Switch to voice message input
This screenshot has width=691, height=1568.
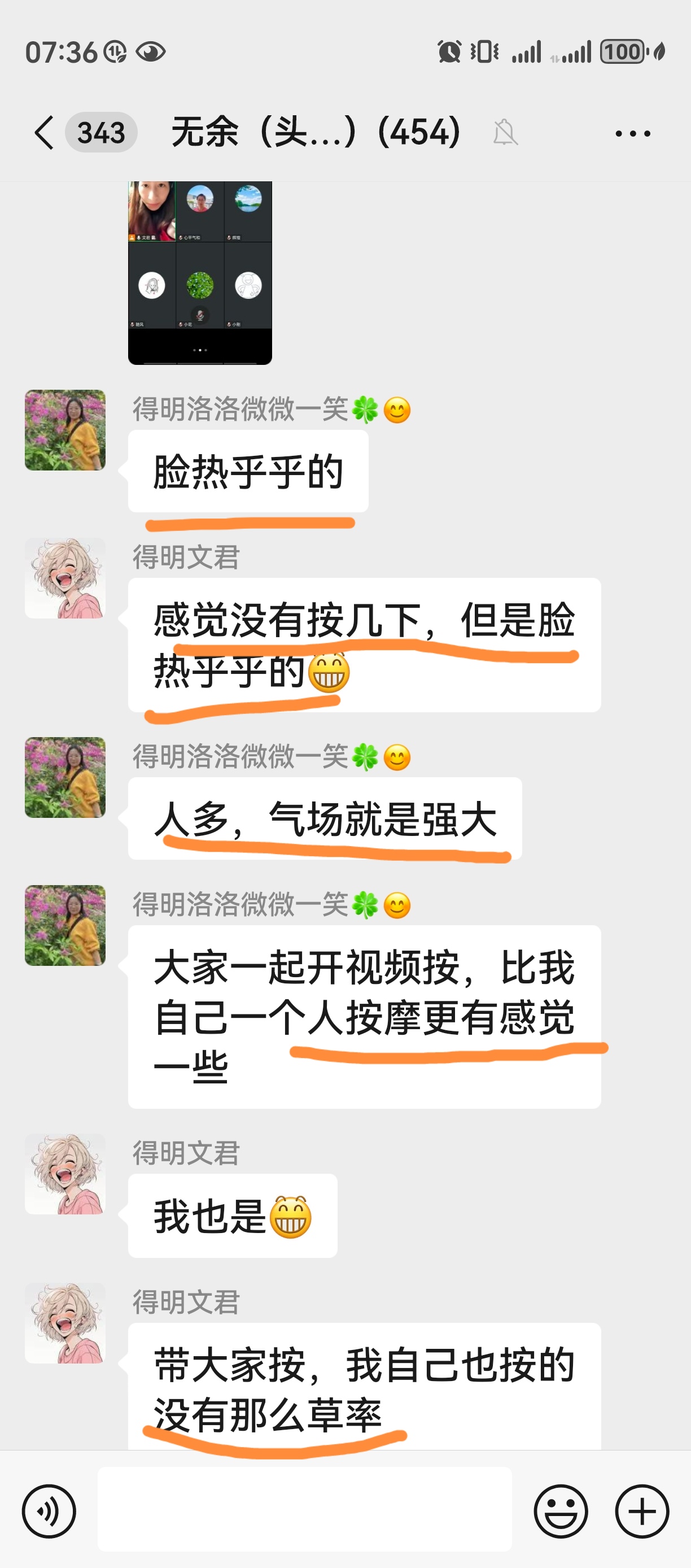click(49, 1511)
